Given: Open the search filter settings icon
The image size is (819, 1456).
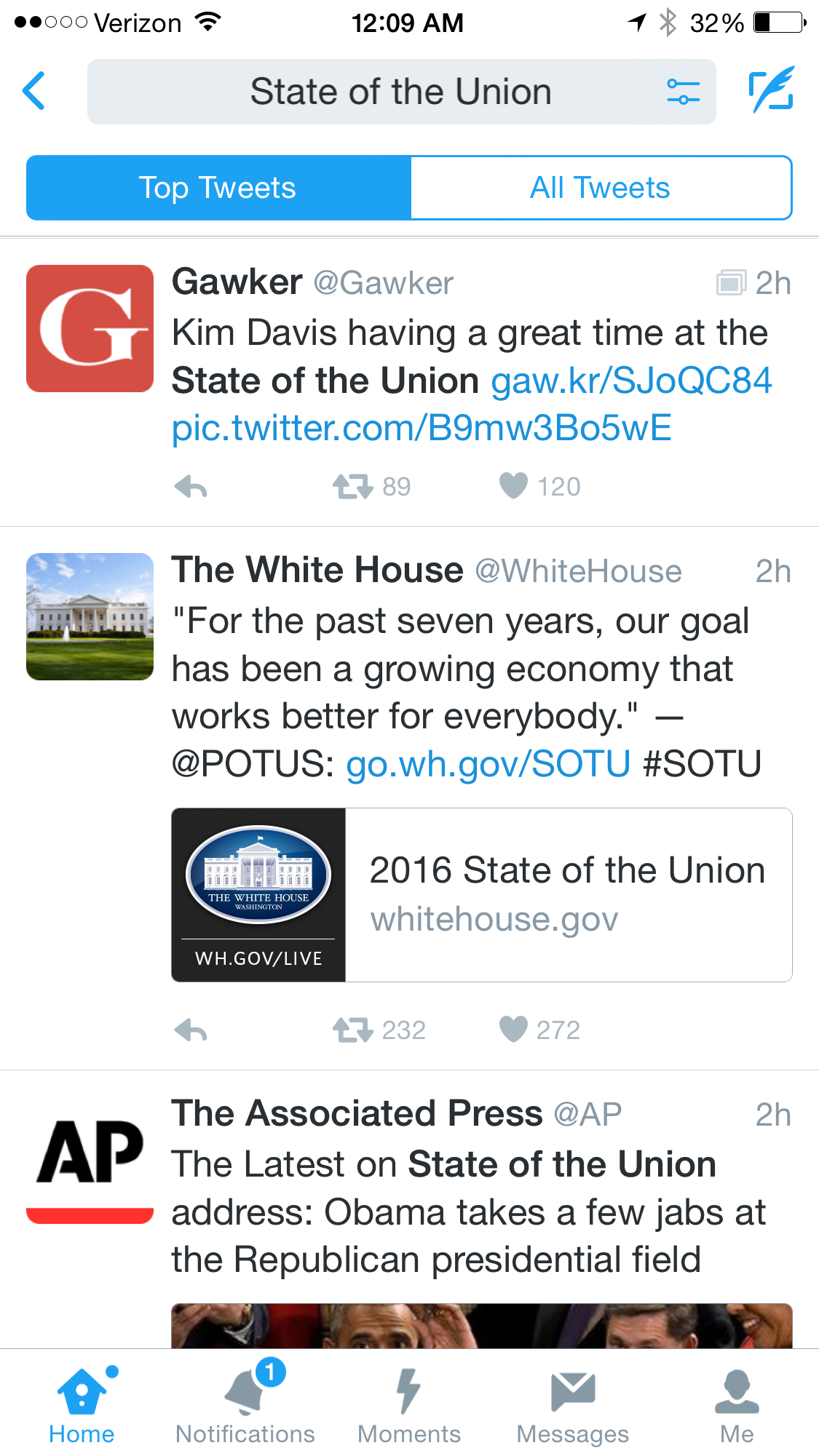Looking at the screenshot, I should [x=683, y=92].
